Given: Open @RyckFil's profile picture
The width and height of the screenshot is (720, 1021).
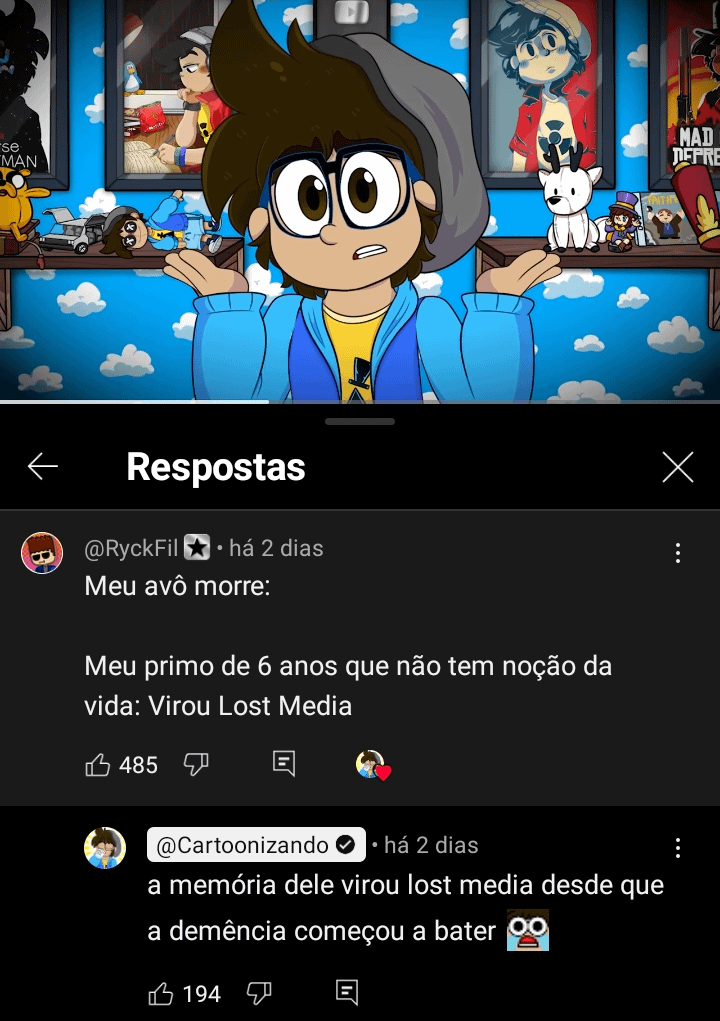Looking at the screenshot, I should coord(42,553).
